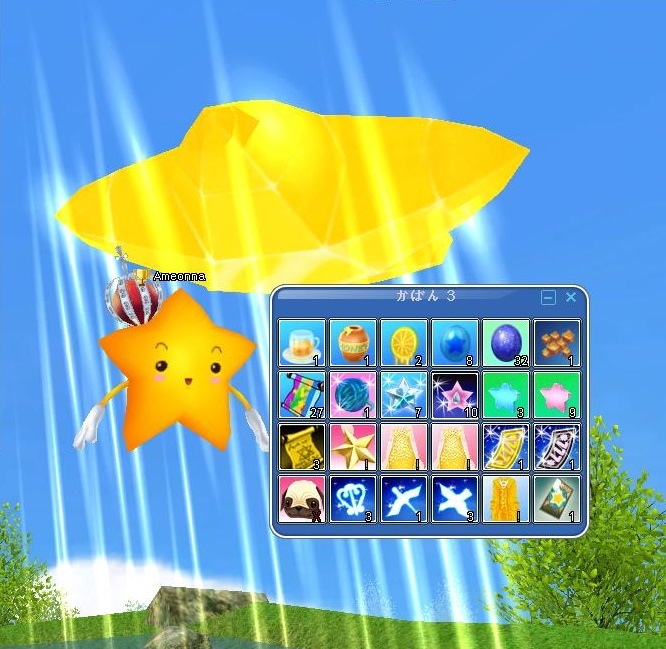Screen dimensions: 666x649
Task: Minimize the かばん 3 bag window
Action: coord(548,297)
